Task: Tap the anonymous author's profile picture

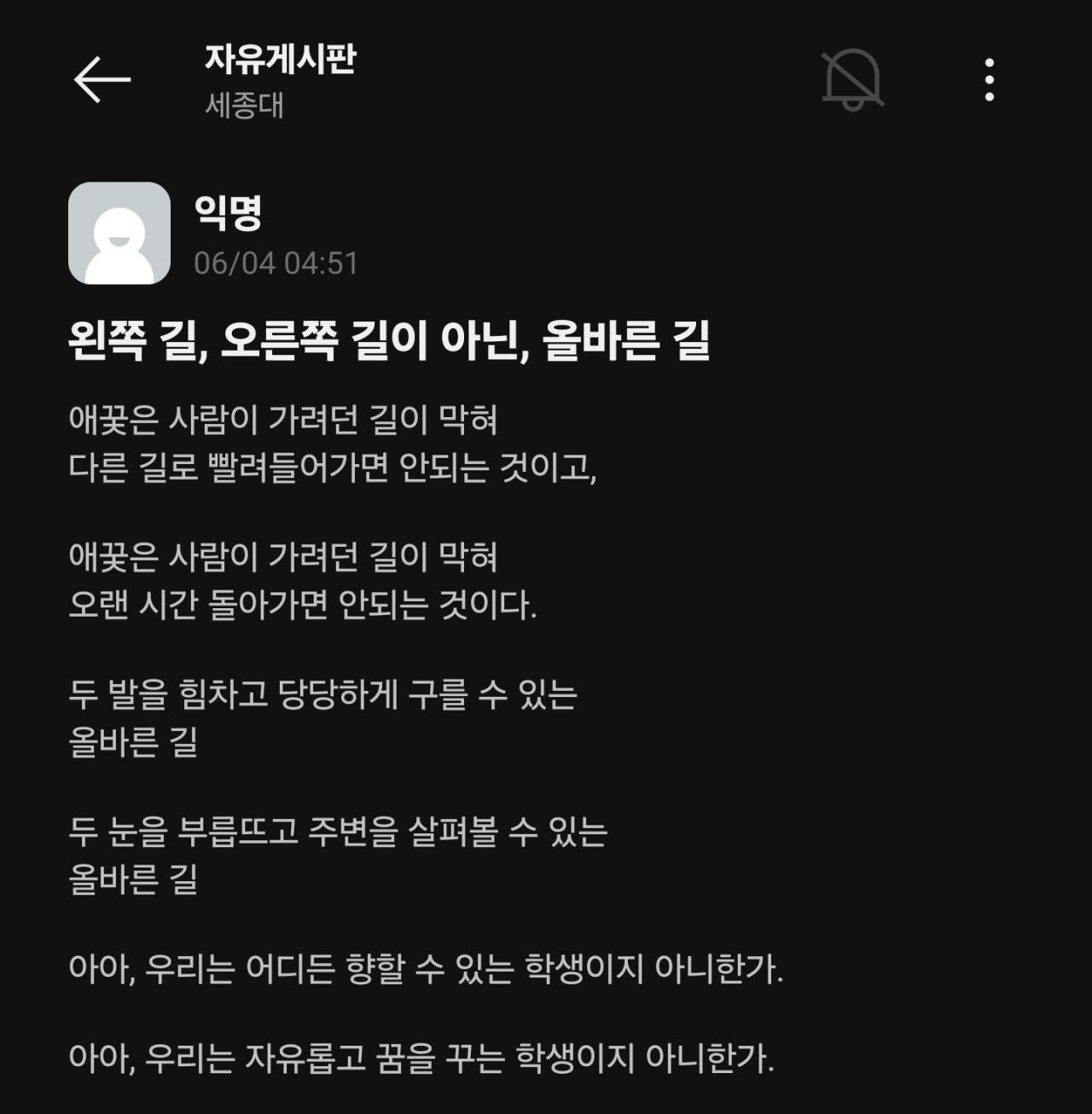Action: [x=119, y=233]
